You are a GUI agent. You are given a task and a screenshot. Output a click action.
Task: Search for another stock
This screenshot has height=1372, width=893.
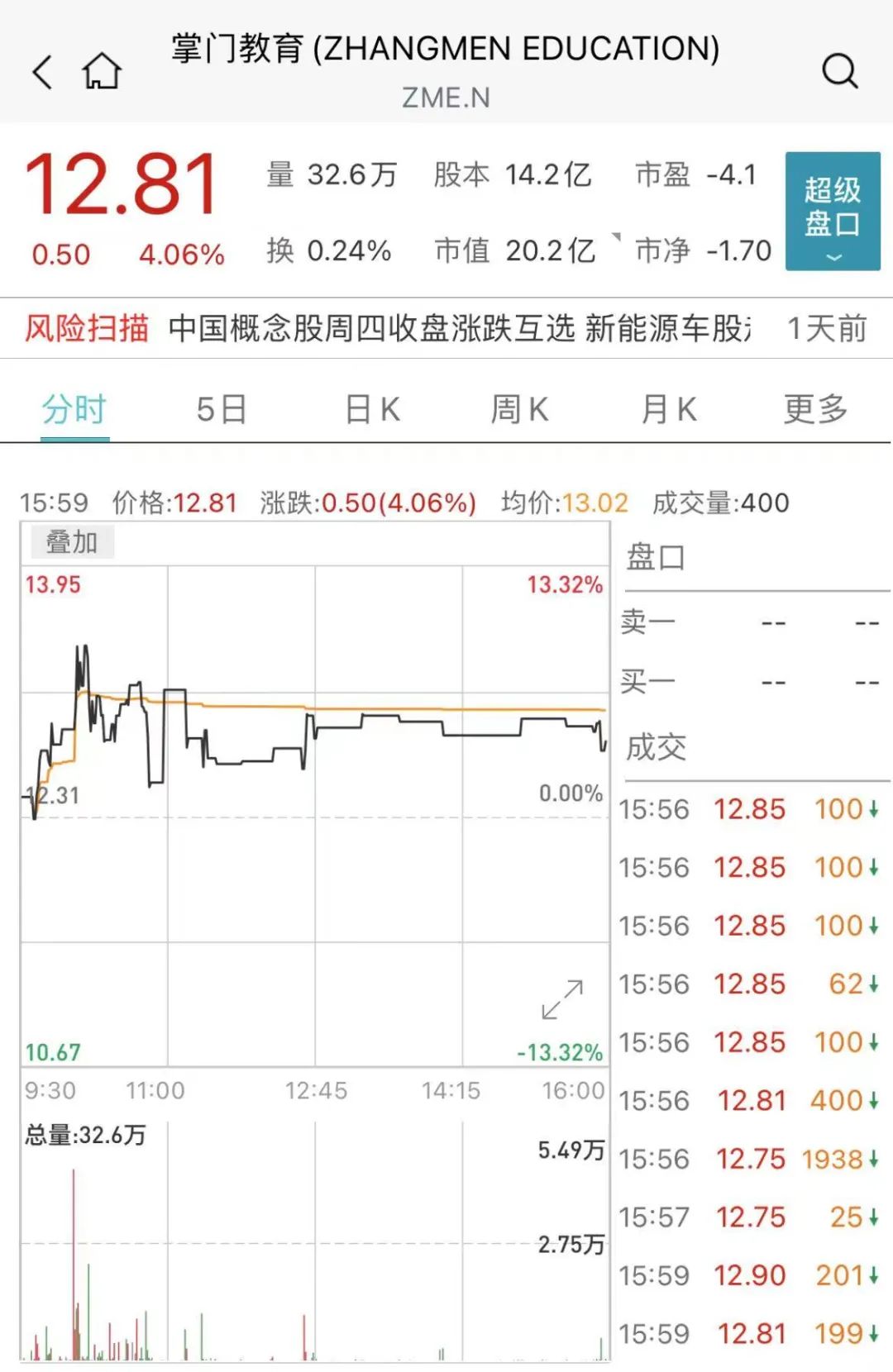pyautogui.click(x=839, y=71)
